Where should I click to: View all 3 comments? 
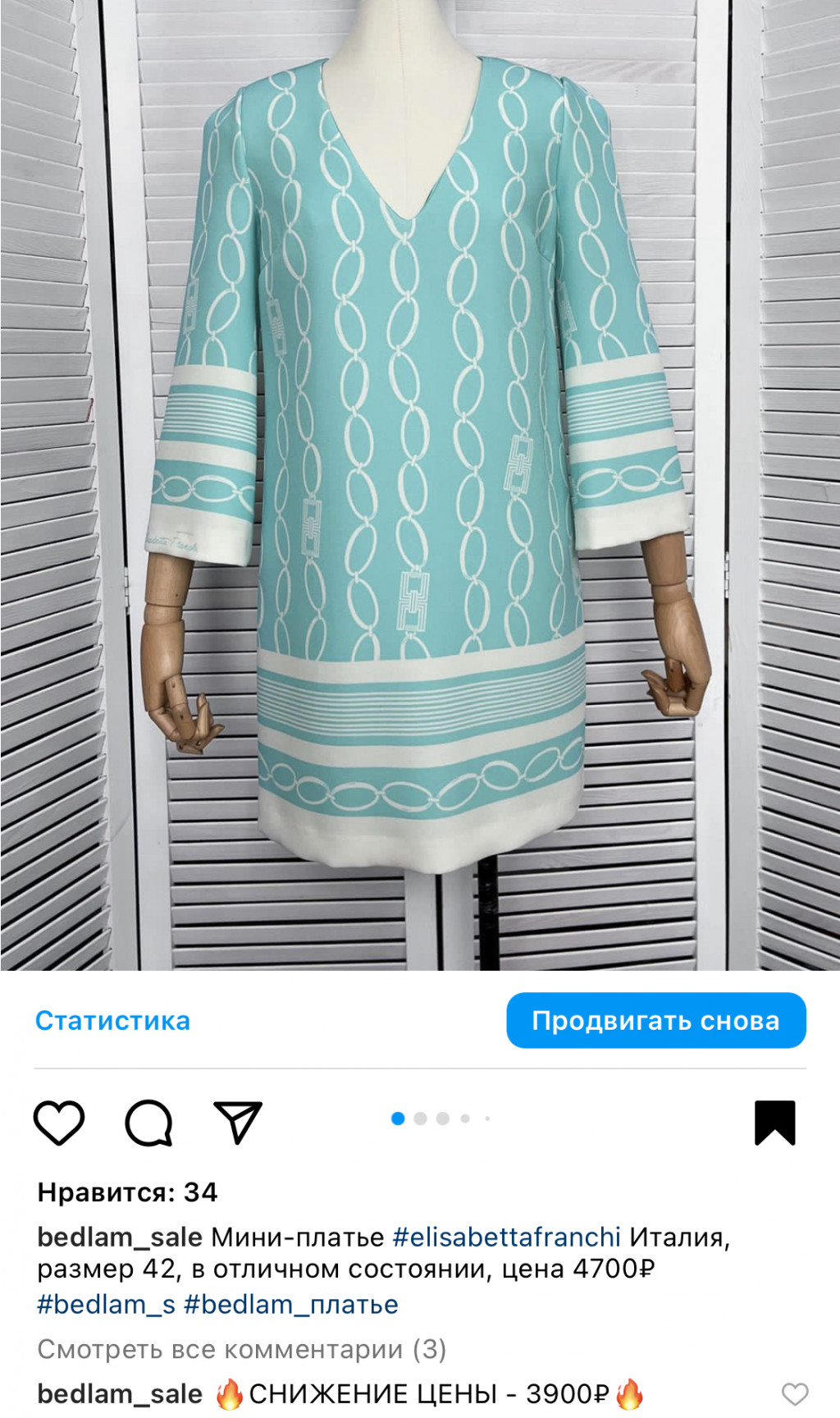point(241,1349)
